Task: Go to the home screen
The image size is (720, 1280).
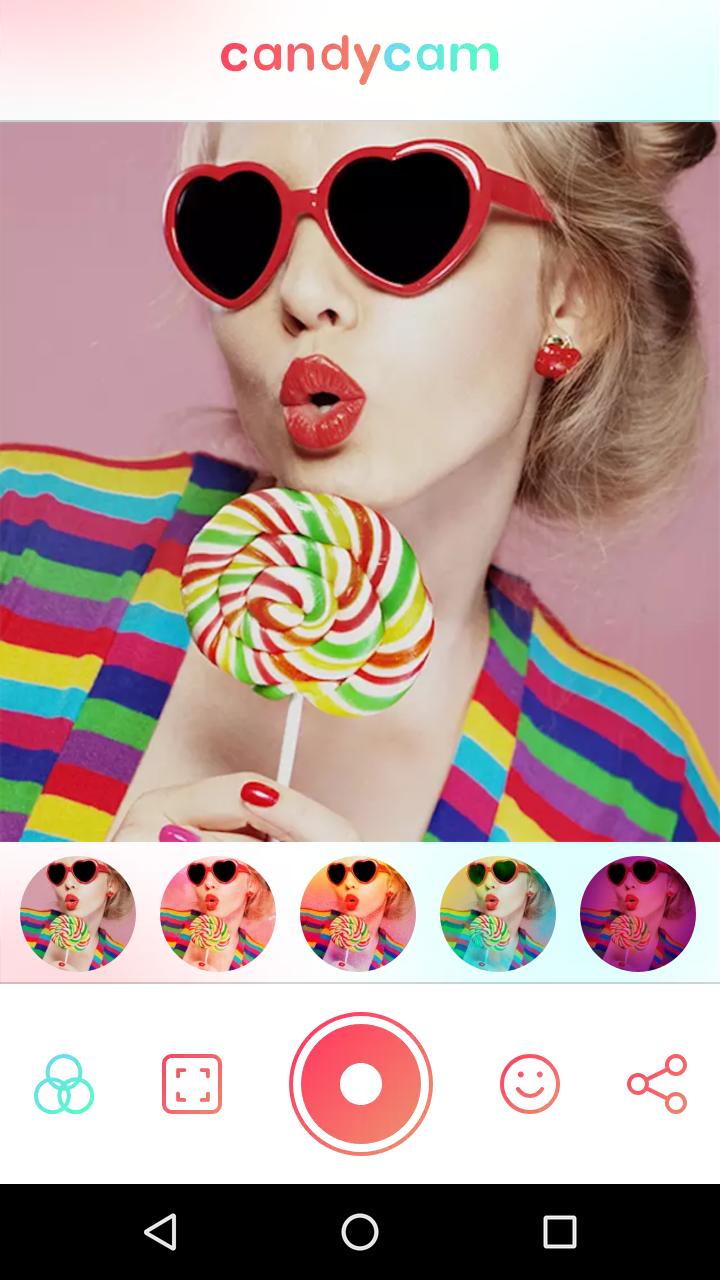Action: point(360,1232)
